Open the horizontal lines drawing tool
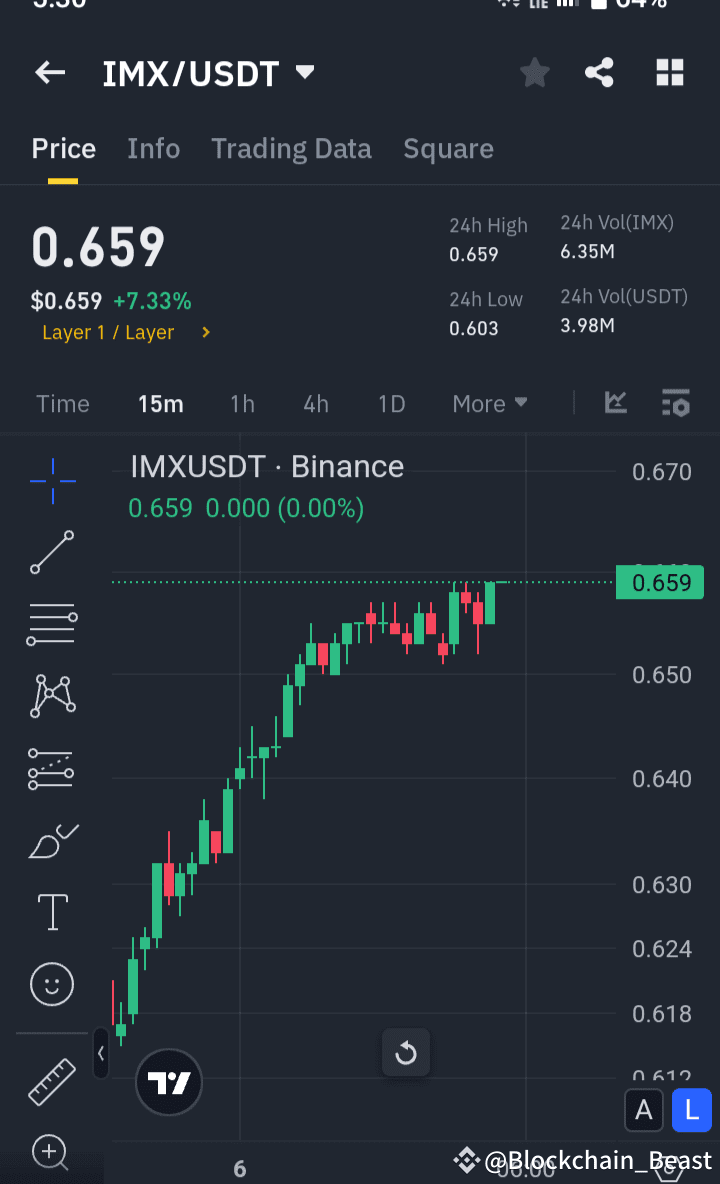Viewport: 720px width, 1184px height. tap(51, 624)
